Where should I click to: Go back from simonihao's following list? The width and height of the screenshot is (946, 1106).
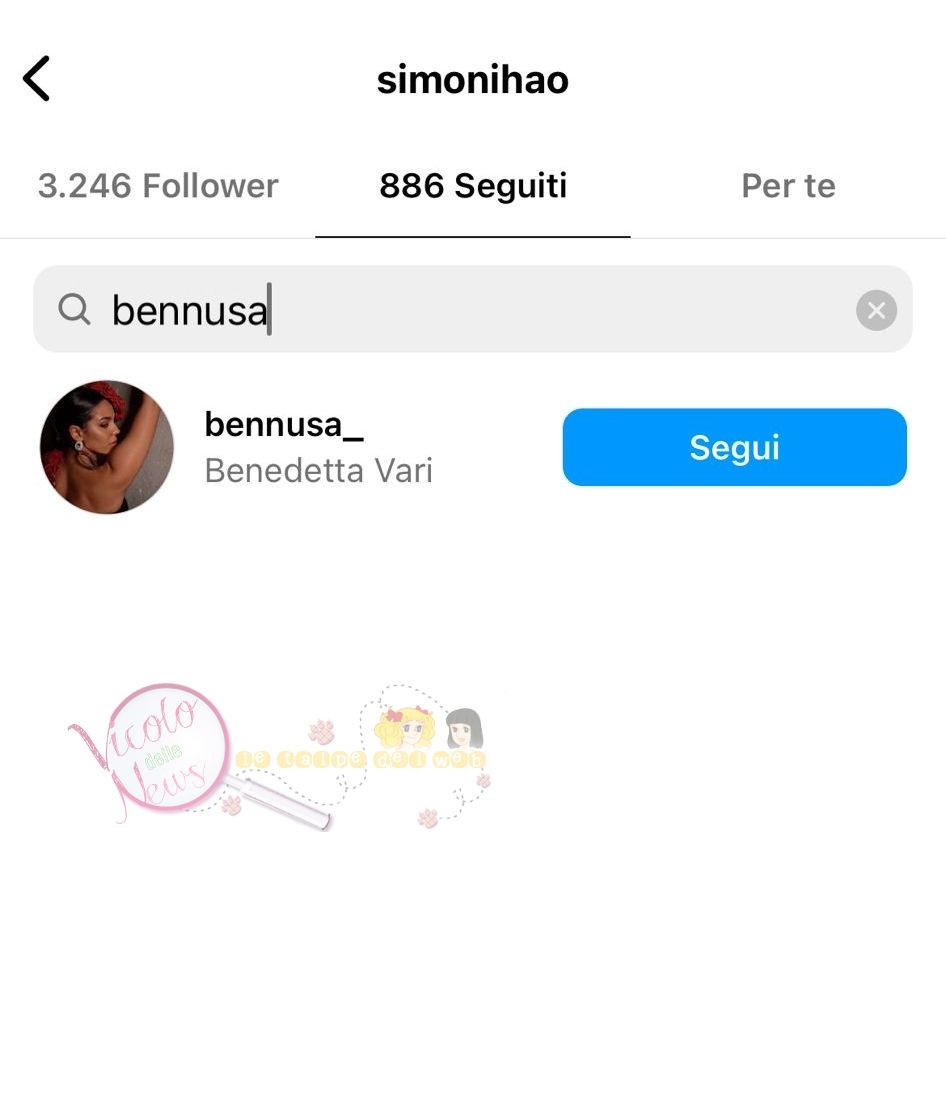tap(37, 79)
